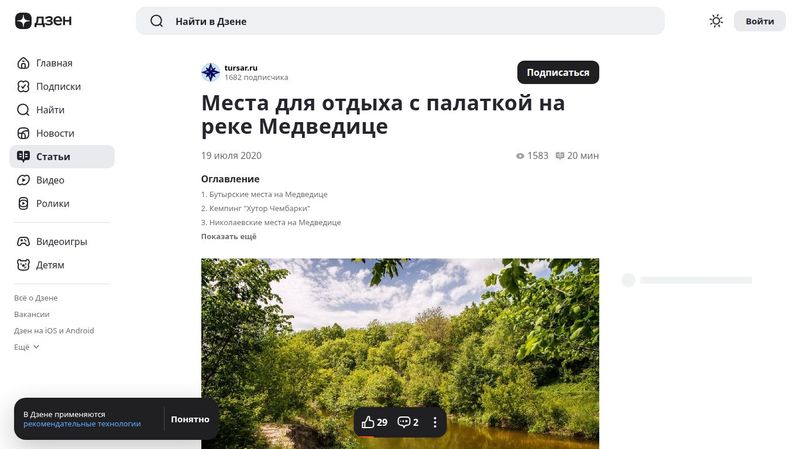
Task: Switch to the Видео section
Action: pyautogui.click(x=50, y=180)
